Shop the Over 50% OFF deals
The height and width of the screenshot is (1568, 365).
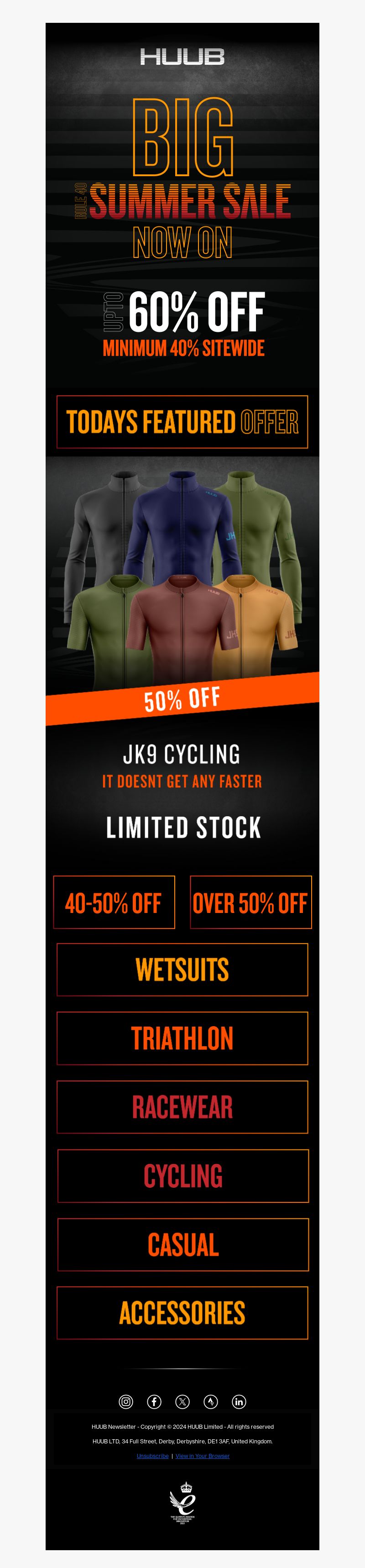click(250, 902)
